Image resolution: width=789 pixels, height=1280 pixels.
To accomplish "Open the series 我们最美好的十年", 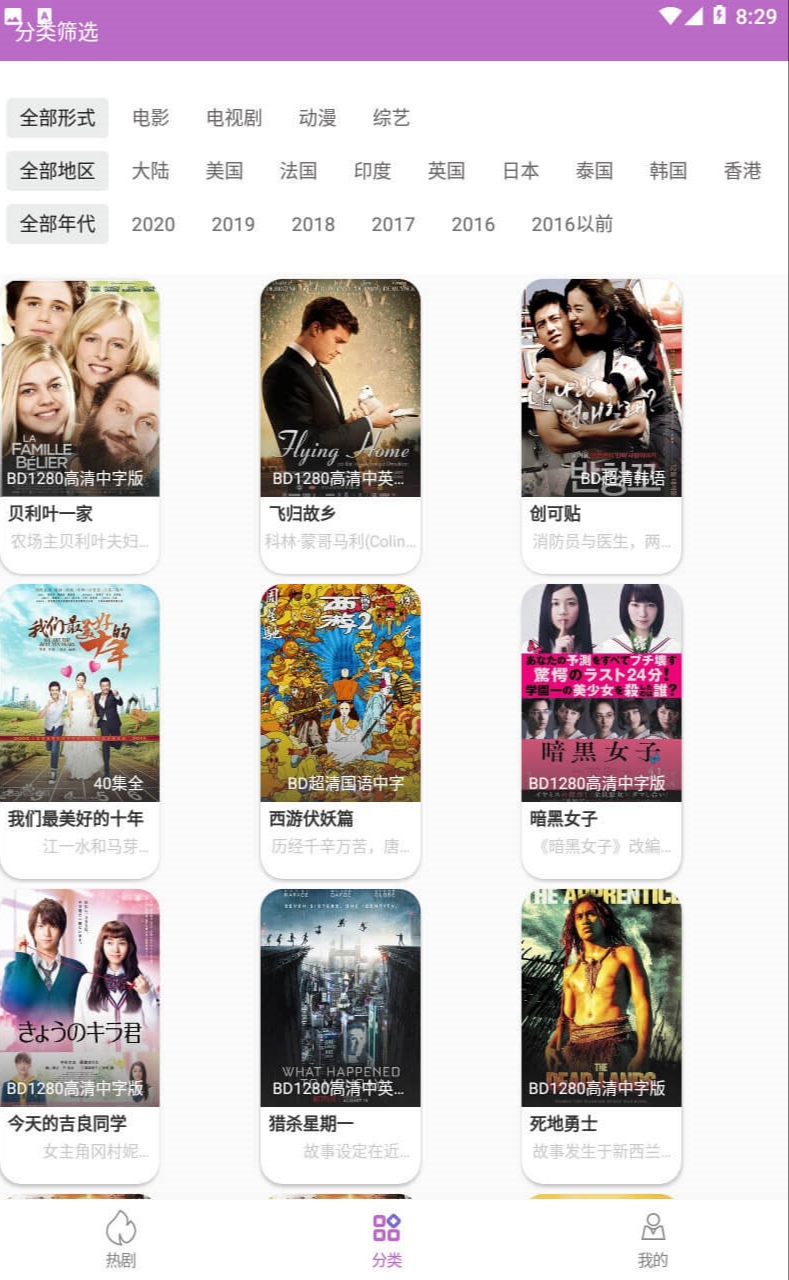I will tap(80, 731).
